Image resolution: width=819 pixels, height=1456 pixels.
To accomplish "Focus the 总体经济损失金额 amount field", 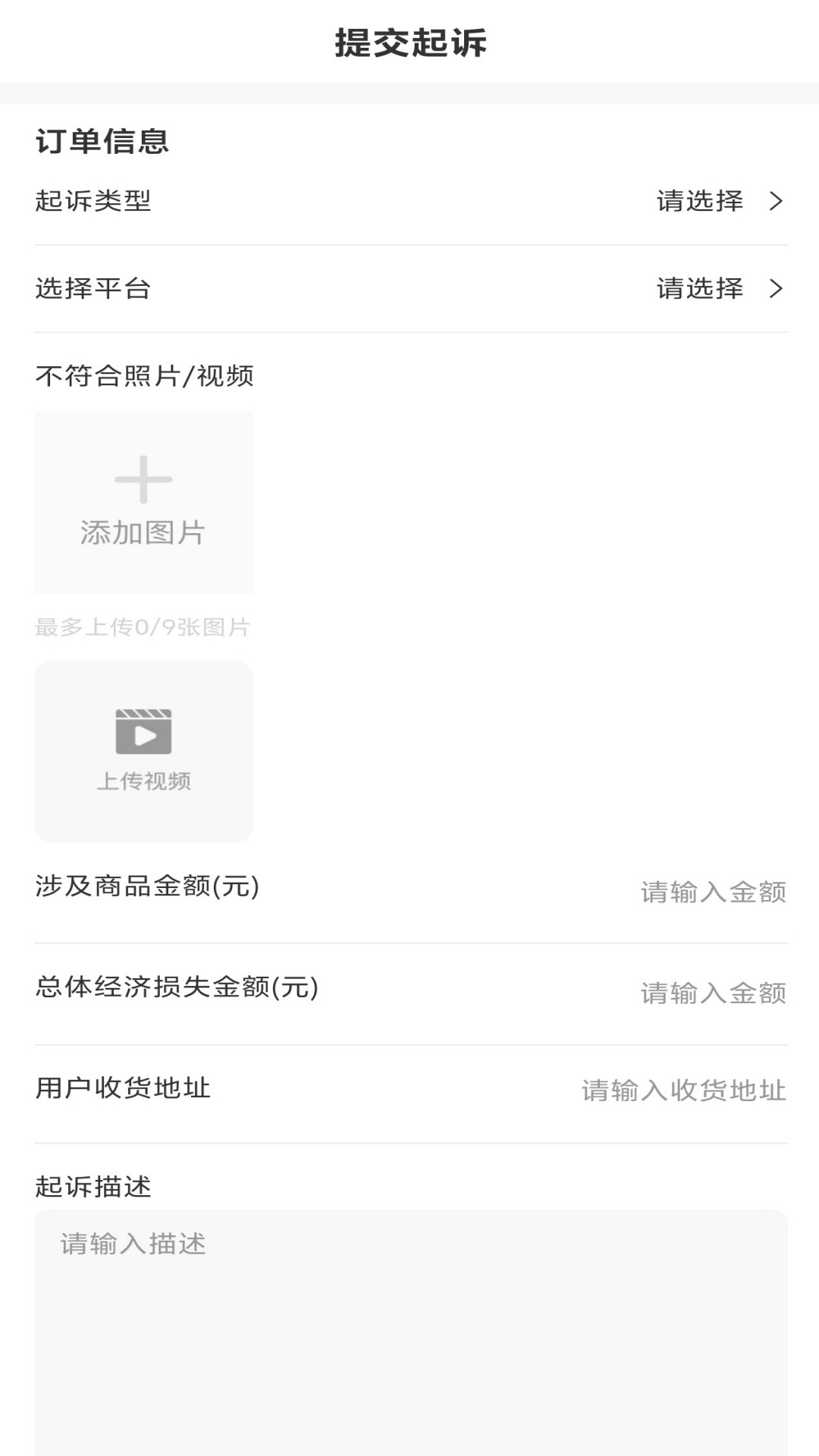I will coord(713,993).
